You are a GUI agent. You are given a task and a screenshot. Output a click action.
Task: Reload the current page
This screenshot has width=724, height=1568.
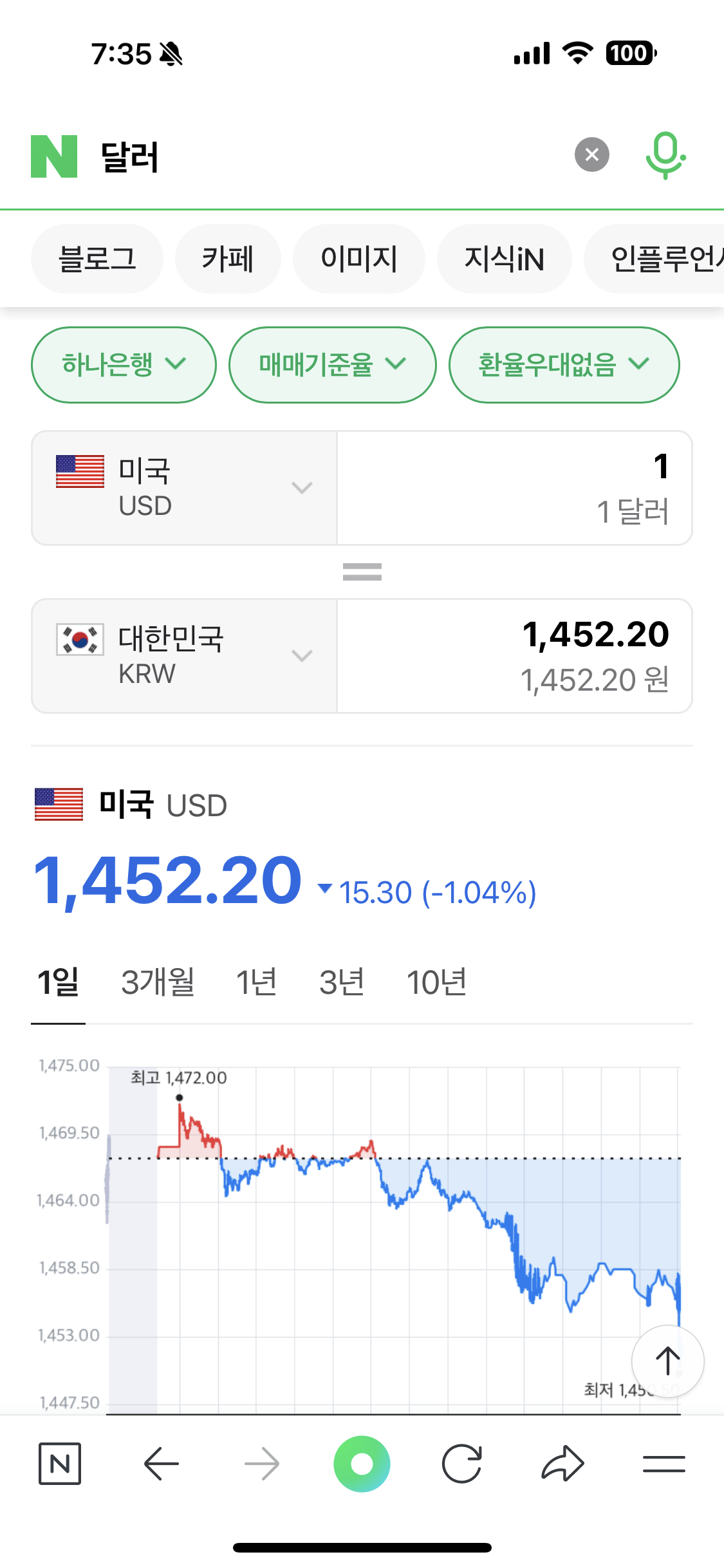point(461,1464)
